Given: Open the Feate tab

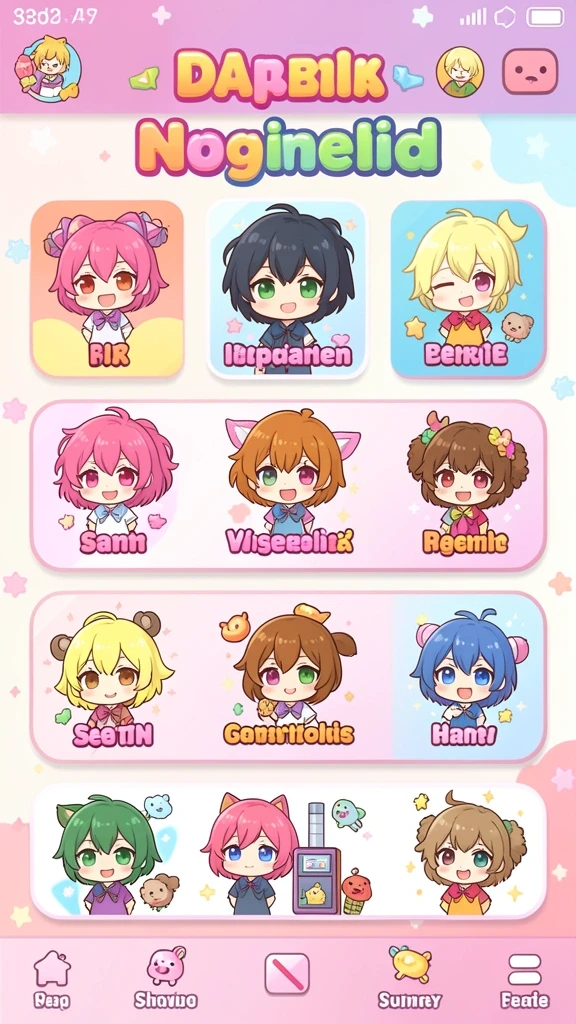Looking at the screenshot, I should 524,978.
